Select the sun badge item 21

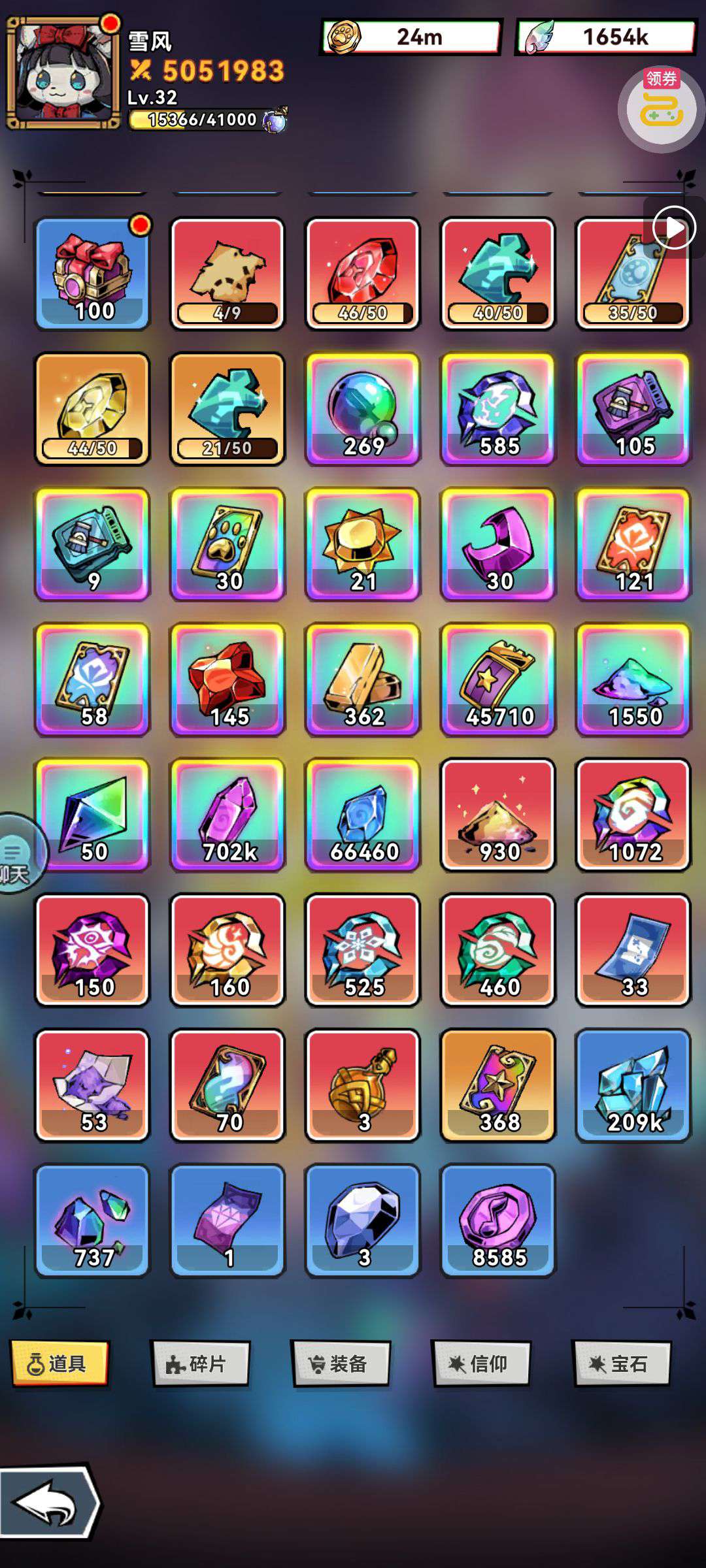(363, 544)
